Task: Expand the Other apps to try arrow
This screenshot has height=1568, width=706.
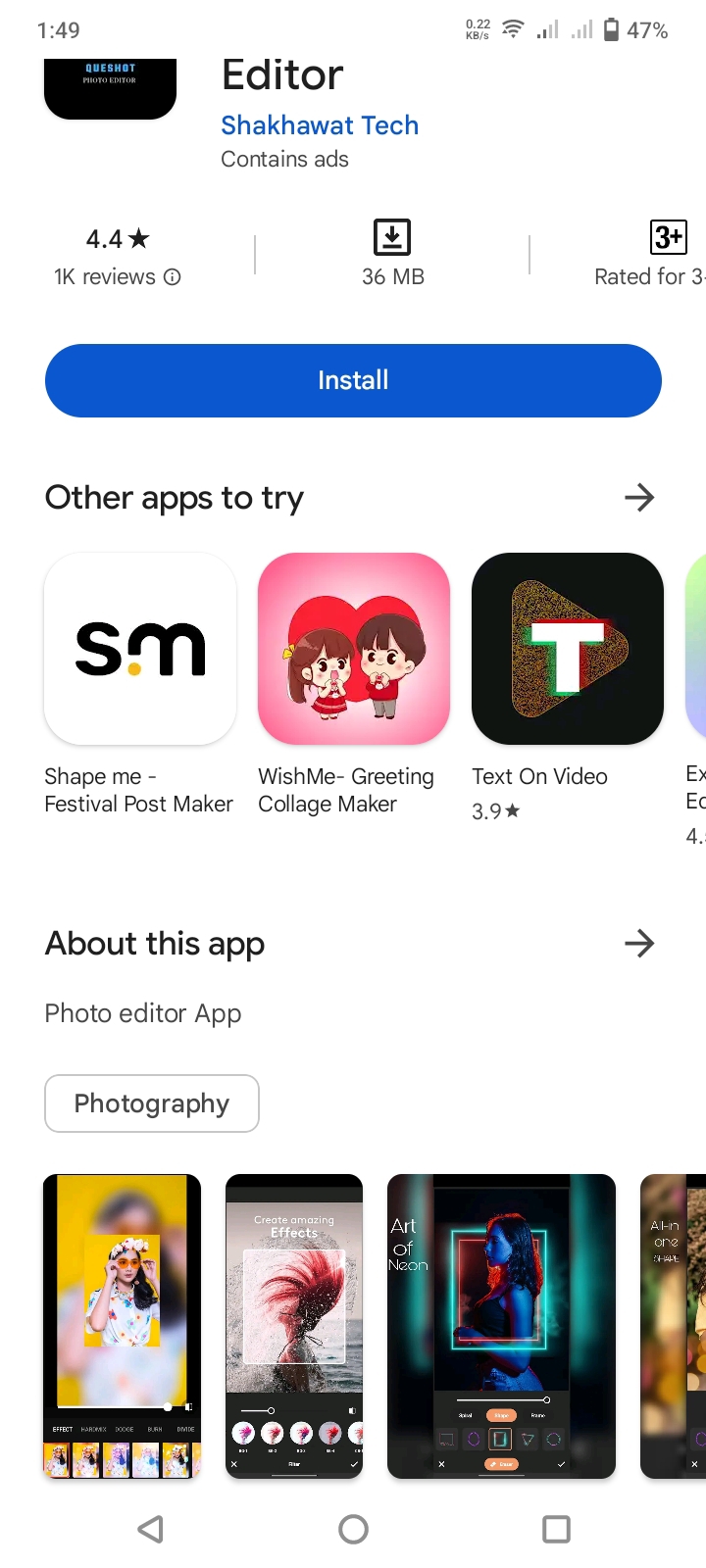Action: coord(639,498)
